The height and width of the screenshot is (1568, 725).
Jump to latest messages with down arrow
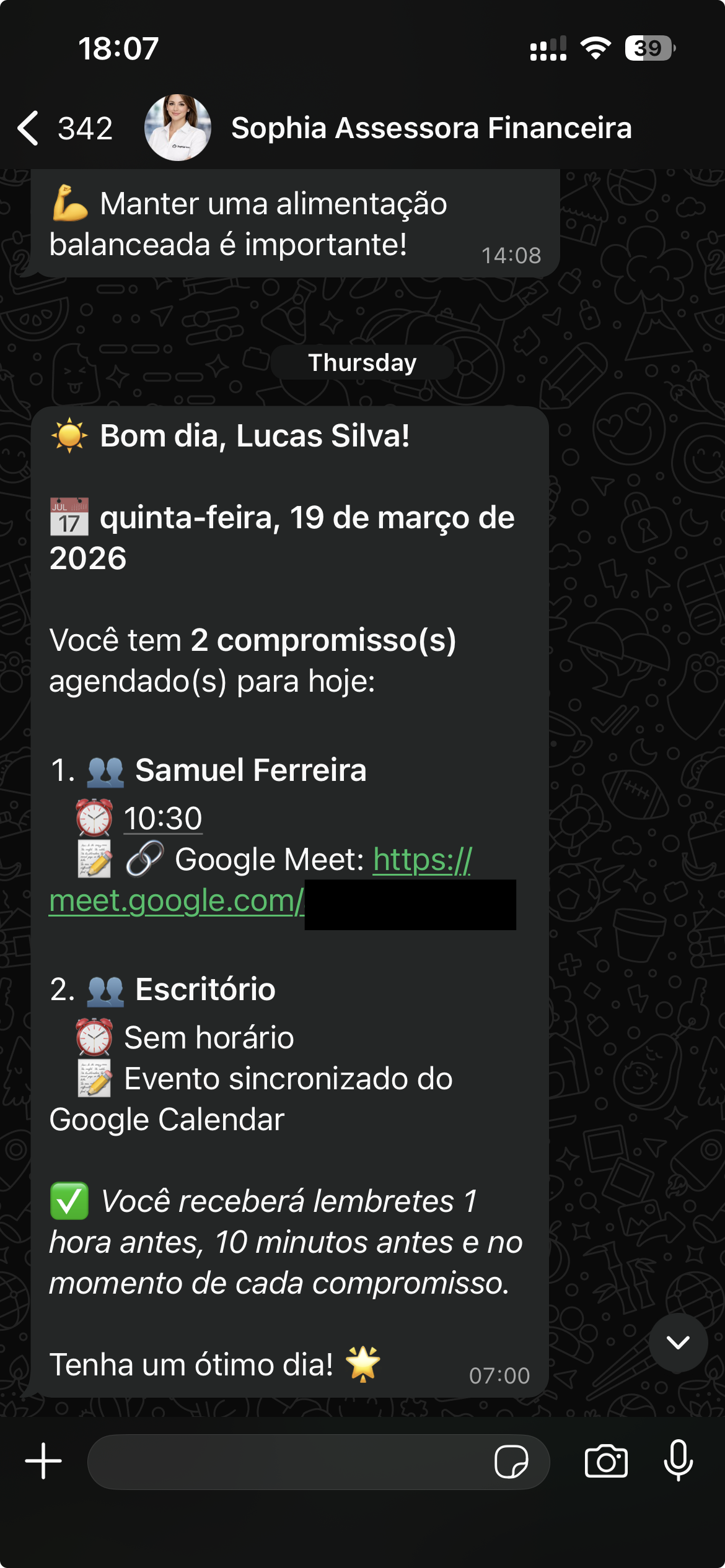[678, 1342]
